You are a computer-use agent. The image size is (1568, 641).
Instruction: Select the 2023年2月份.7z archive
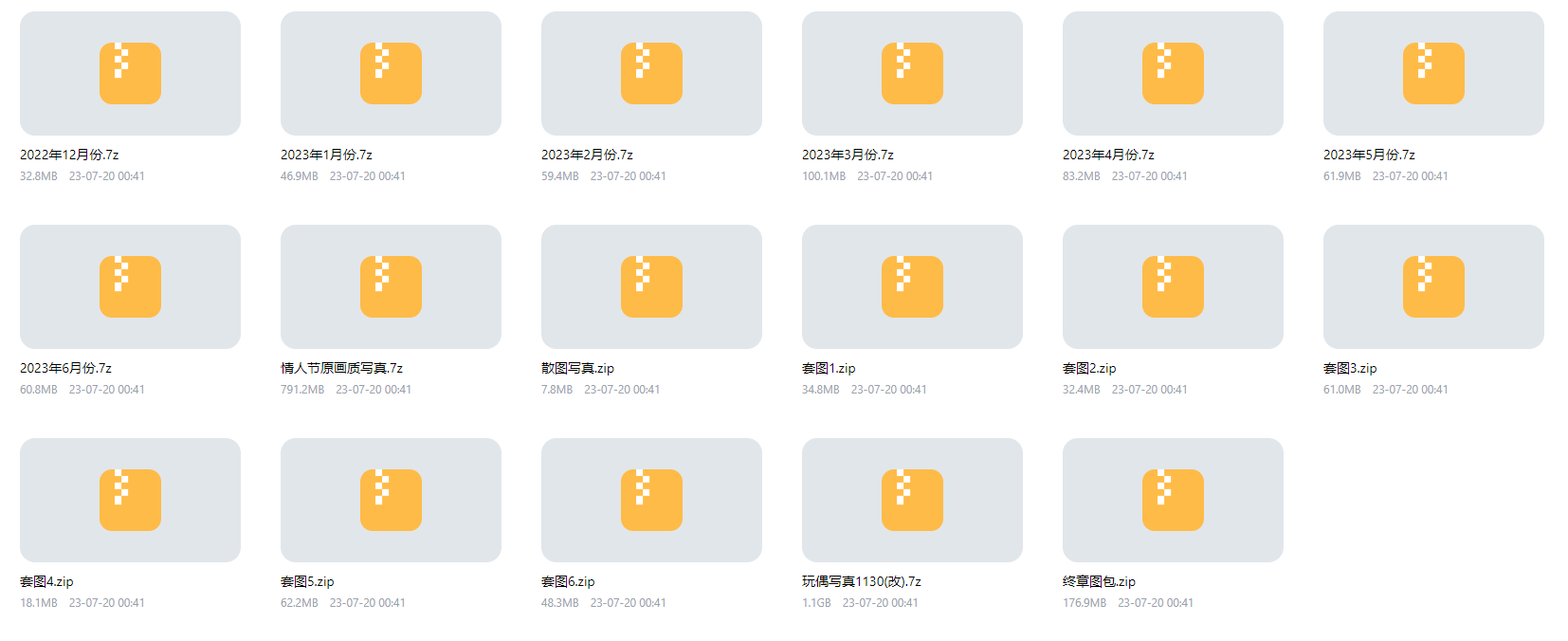(x=651, y=74)
